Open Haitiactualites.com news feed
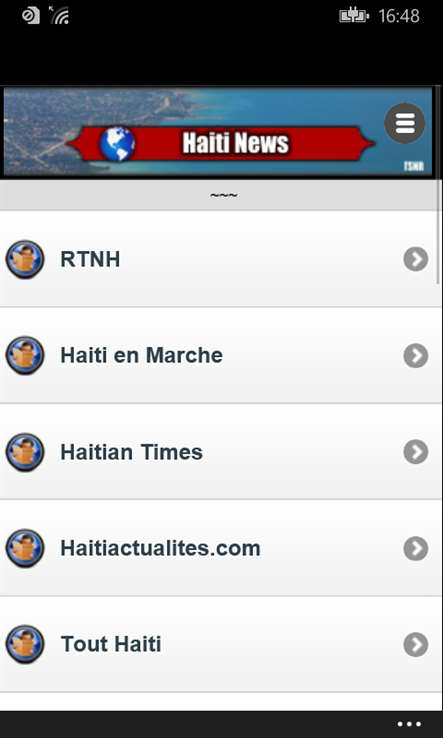The width and height of the screenshot is (443, 738). click(x=220, y=548)
